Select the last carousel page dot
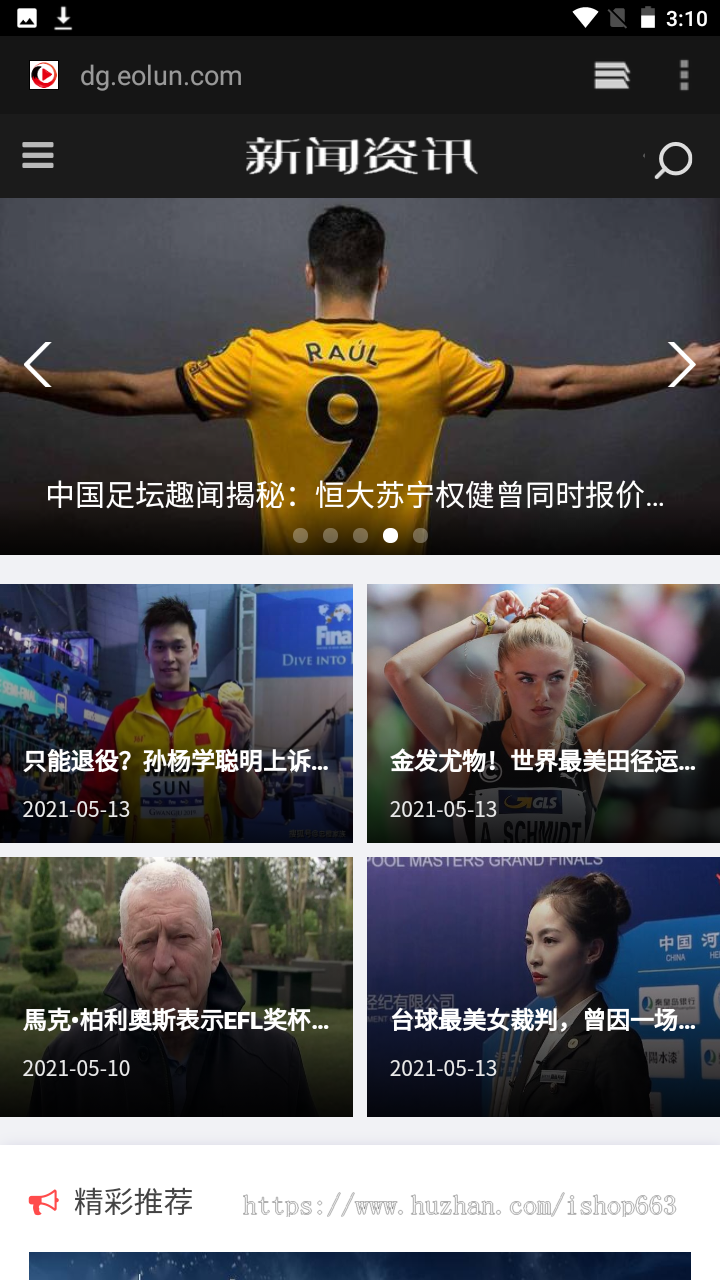720x1280 pixels. click(x=420, y=535)
